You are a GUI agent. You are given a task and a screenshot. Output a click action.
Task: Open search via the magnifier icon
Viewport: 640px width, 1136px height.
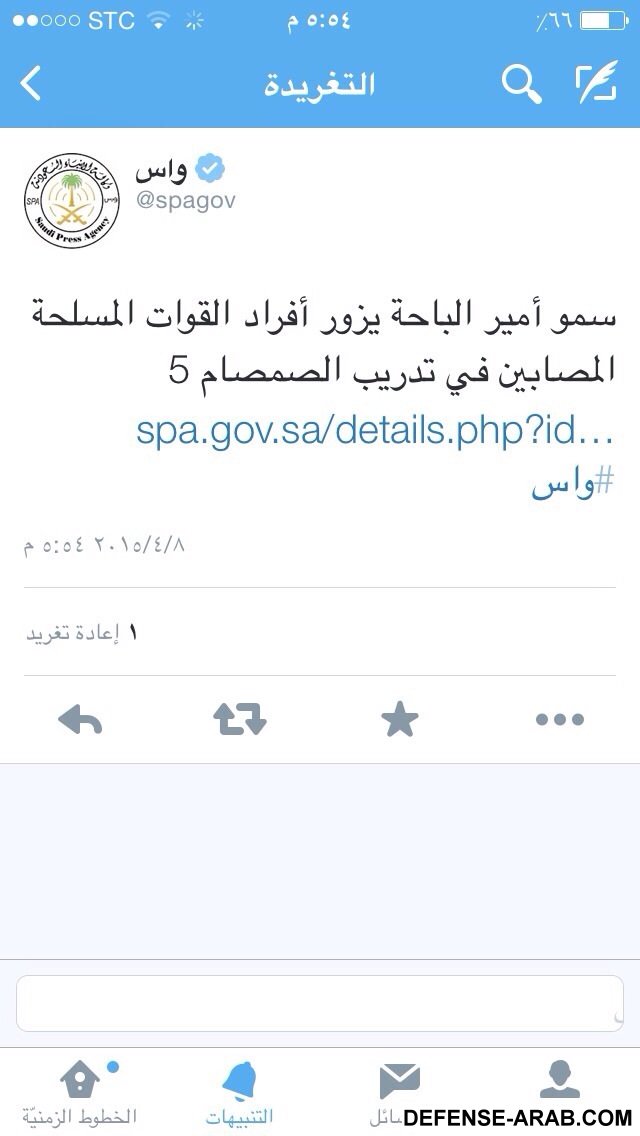click(x=521, y=84)
